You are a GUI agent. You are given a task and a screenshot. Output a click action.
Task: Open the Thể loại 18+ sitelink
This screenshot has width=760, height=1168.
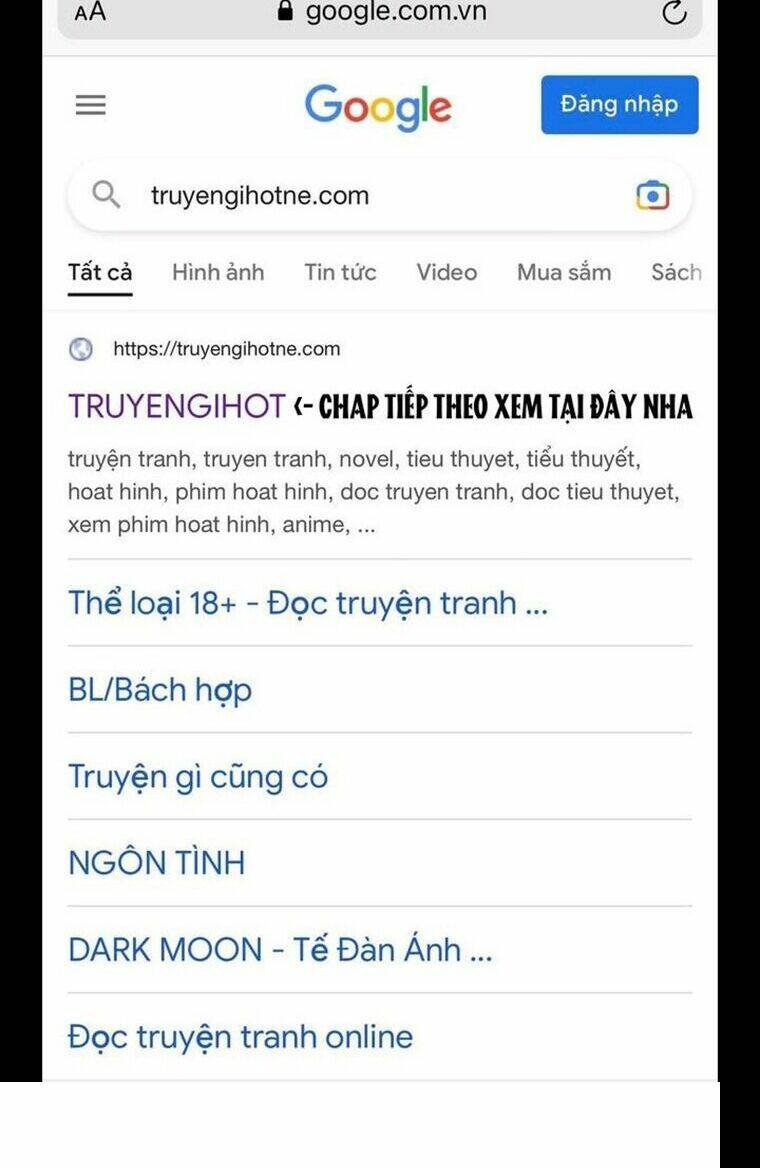pyautogui.click(x=308, y=603)
